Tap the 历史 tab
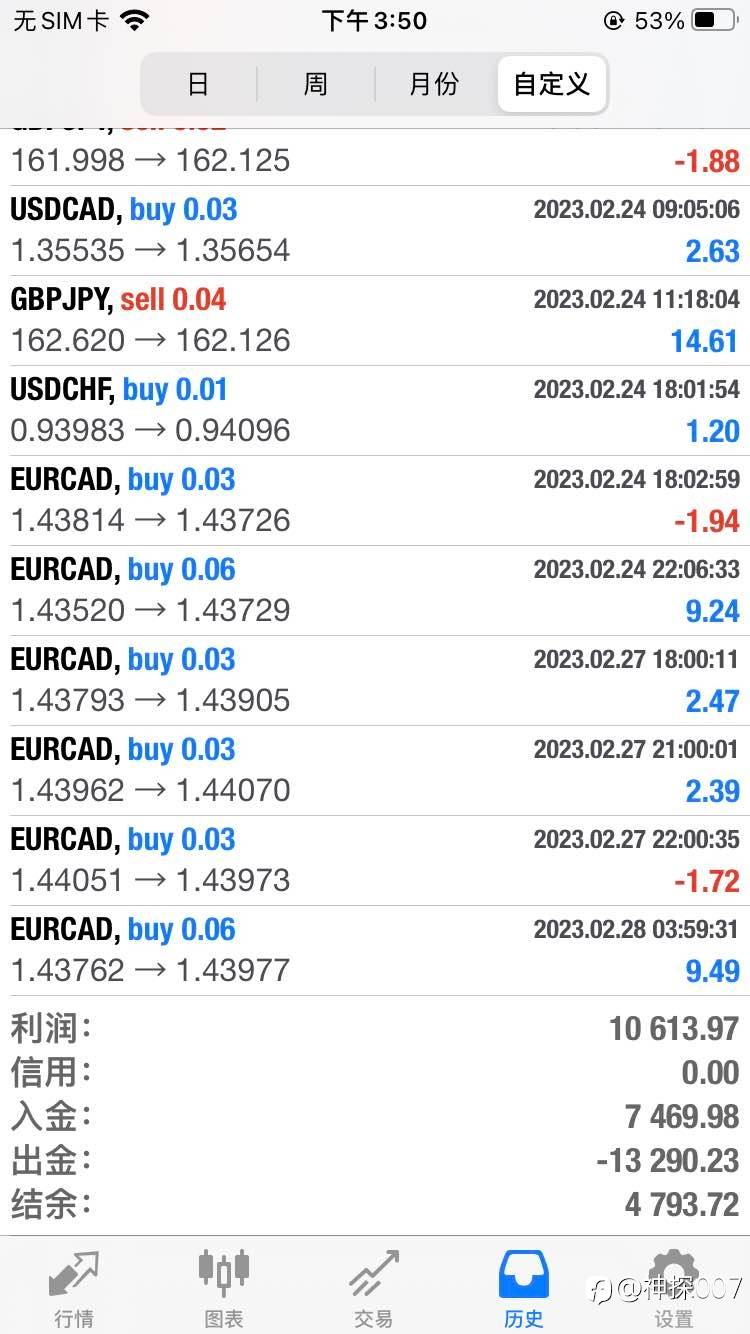The height and width of the screenshot is (1334, 750). click(x=524, y=1289)
